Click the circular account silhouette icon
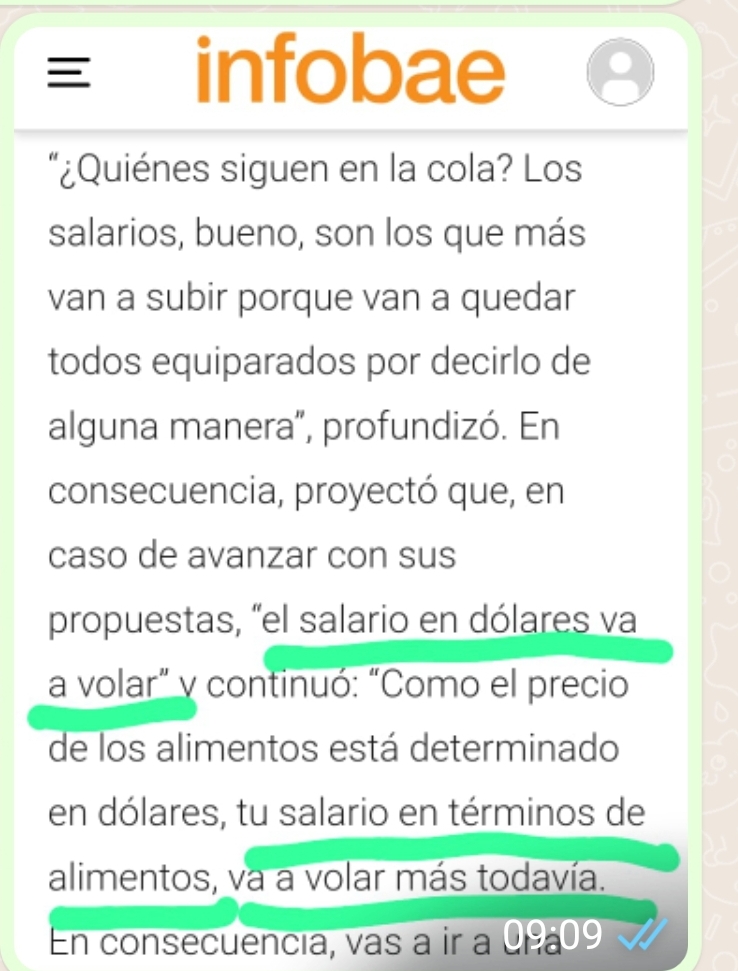 620,73
